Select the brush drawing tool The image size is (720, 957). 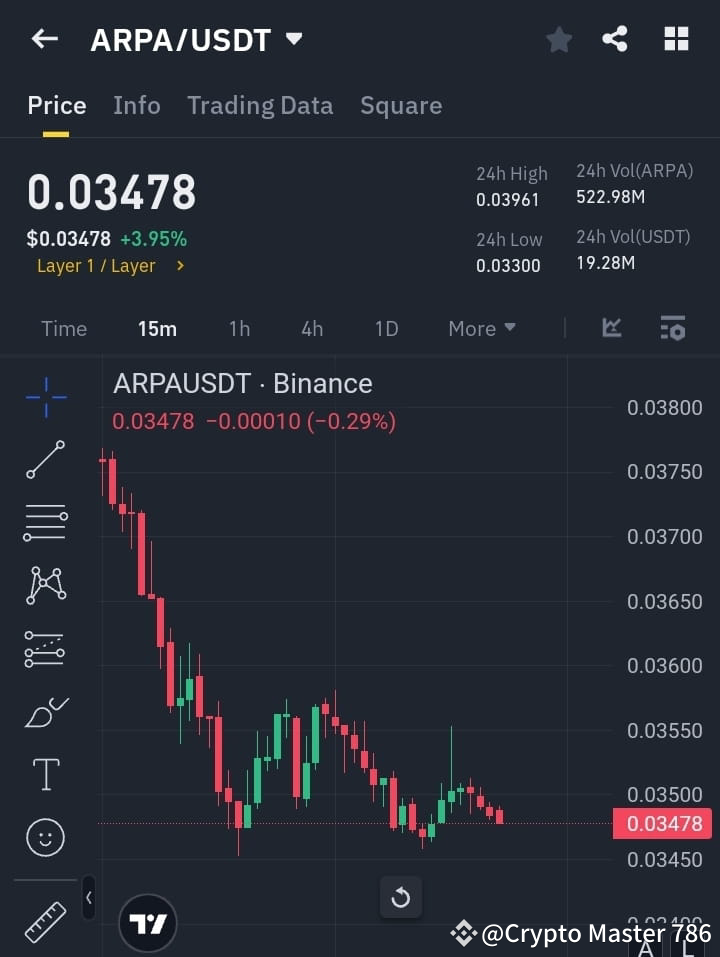(44, 711)
